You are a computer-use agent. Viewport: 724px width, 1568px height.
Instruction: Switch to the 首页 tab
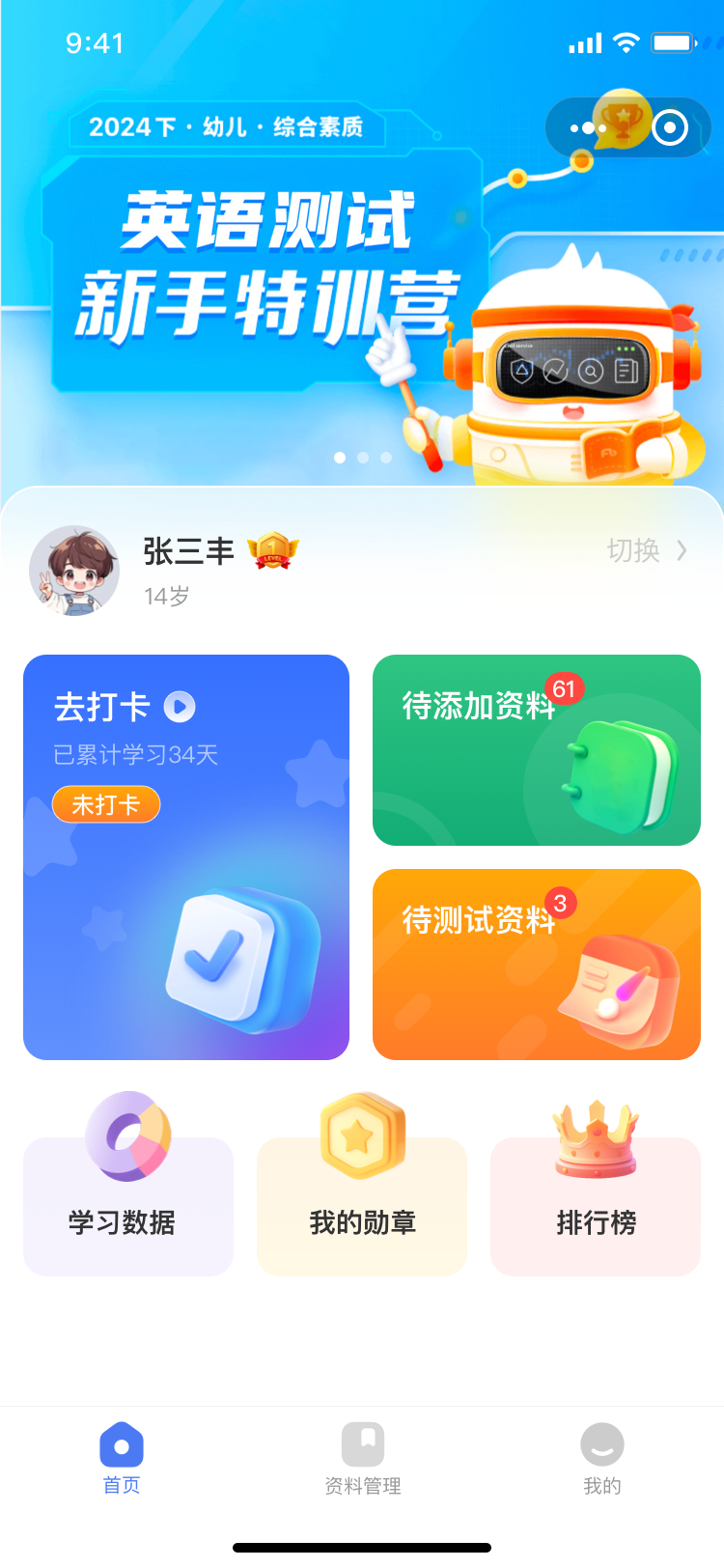point(122,1459)
